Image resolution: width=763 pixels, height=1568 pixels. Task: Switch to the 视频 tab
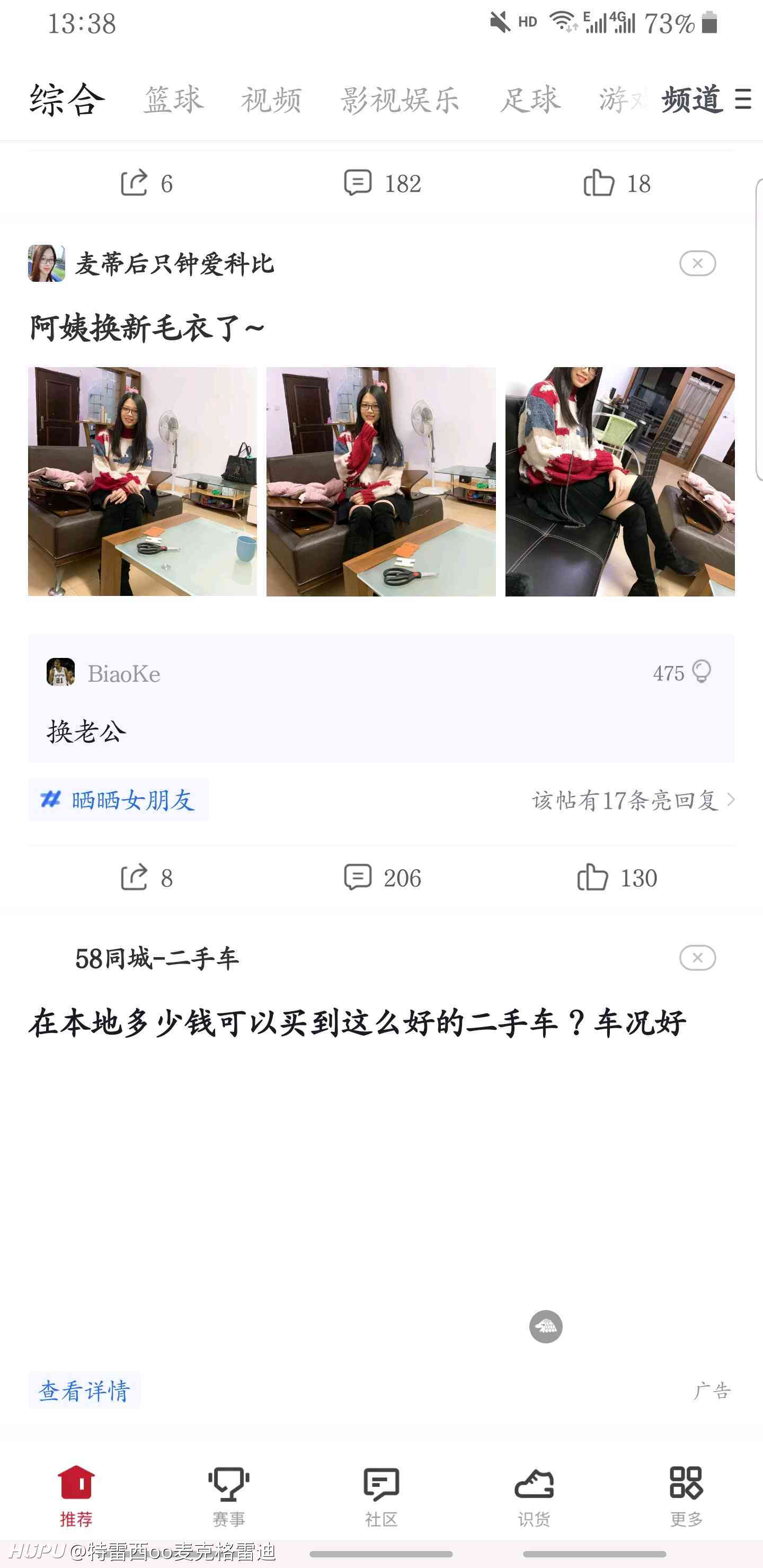click(x=272, y=100)
